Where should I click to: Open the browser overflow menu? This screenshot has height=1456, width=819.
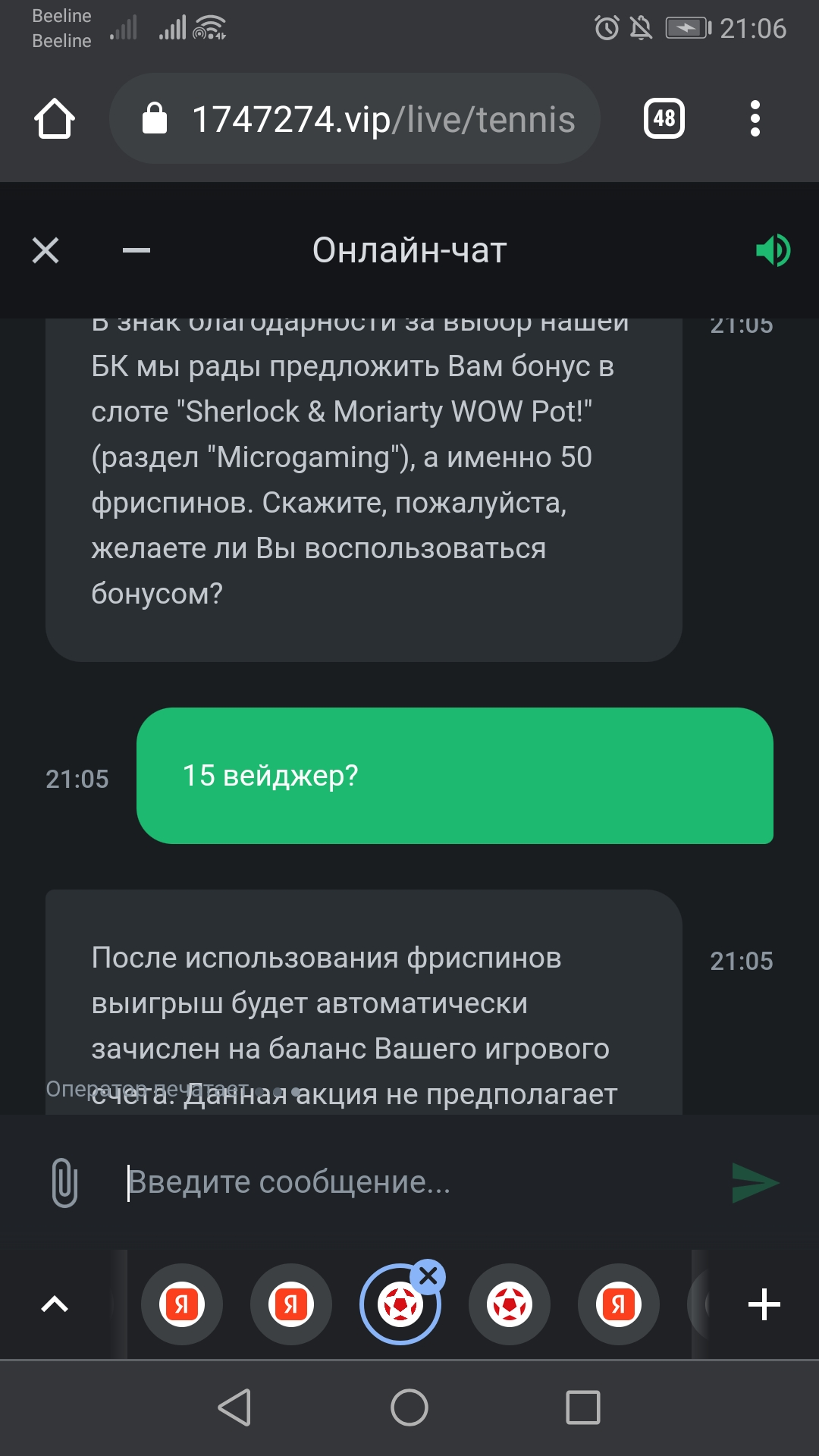coord(755,118)
